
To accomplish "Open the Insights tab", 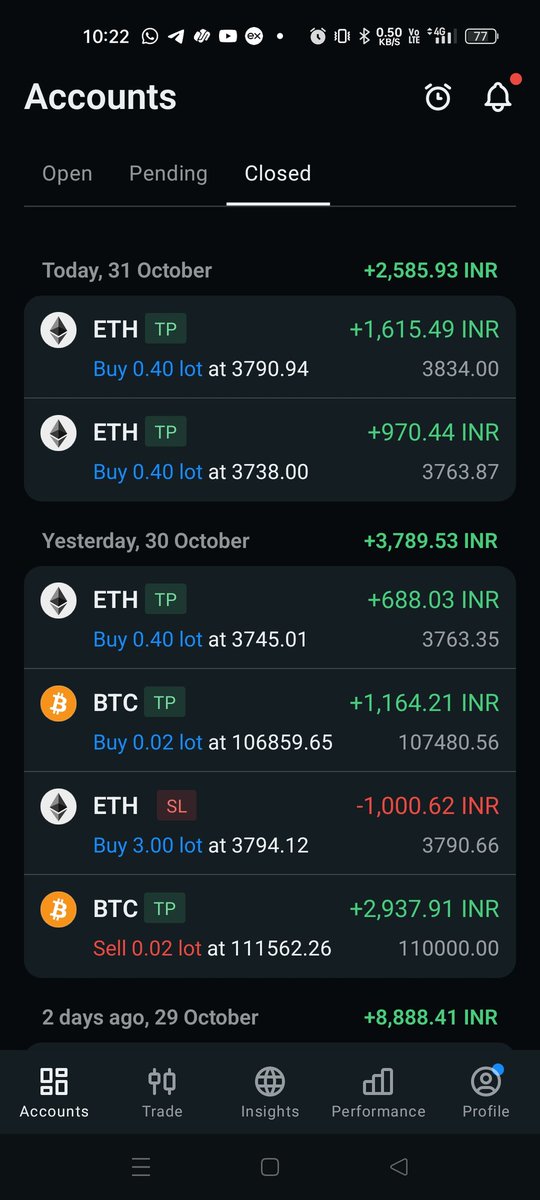I will 270,1092.
